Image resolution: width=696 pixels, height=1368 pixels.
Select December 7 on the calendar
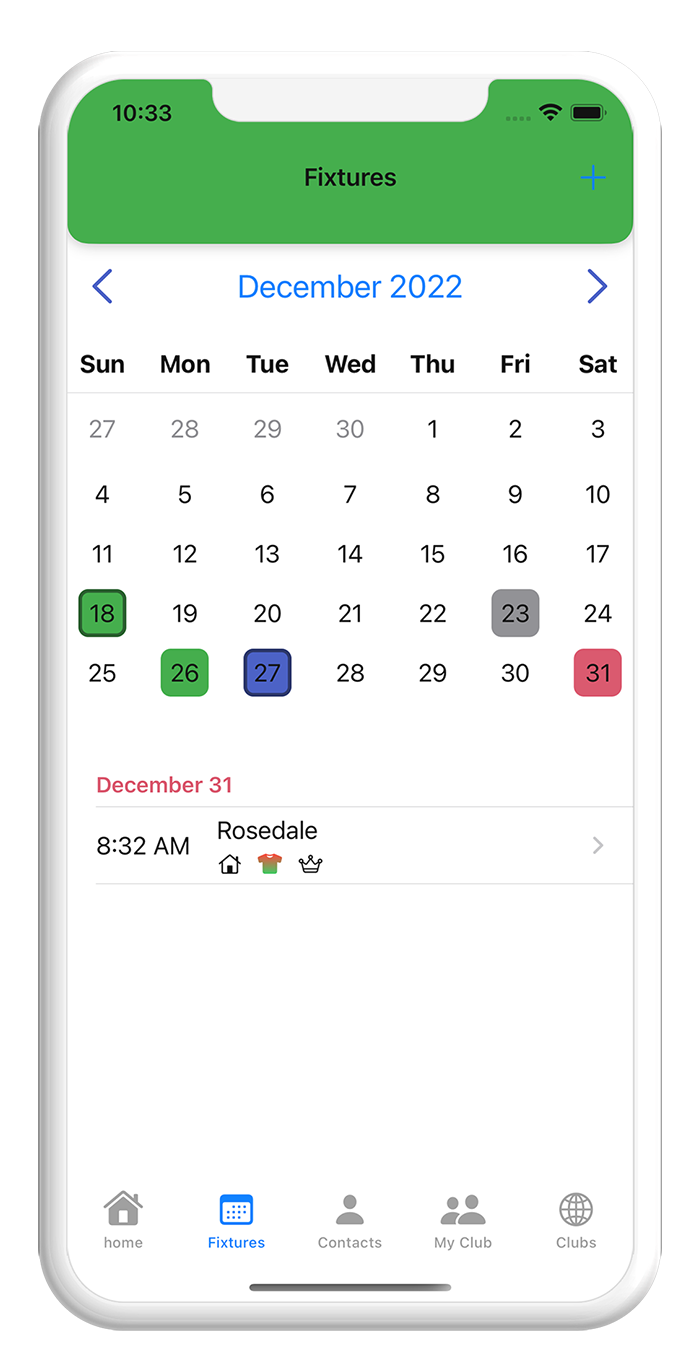click(x=350, y=494)
